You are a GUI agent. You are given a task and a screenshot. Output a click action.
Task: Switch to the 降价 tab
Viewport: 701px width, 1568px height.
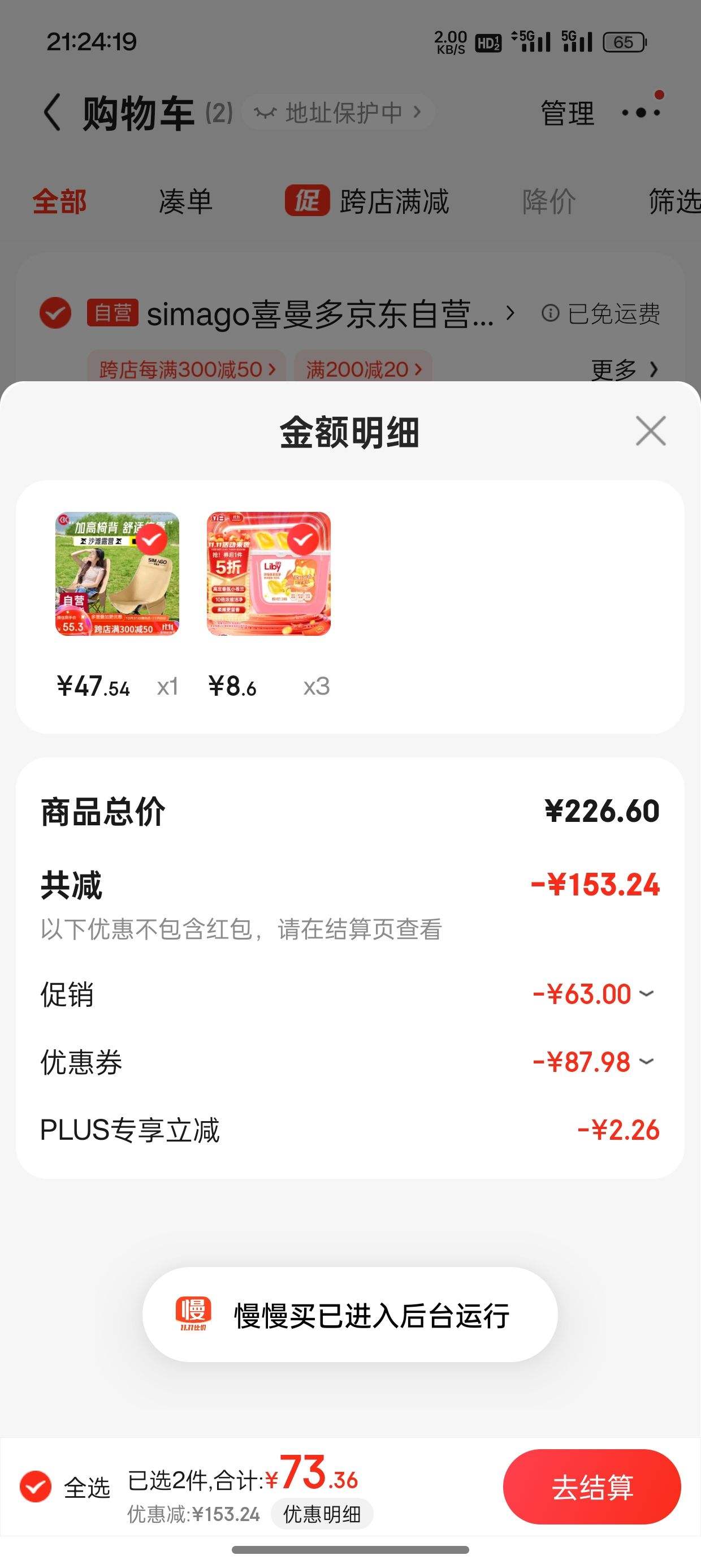point(547,201)
